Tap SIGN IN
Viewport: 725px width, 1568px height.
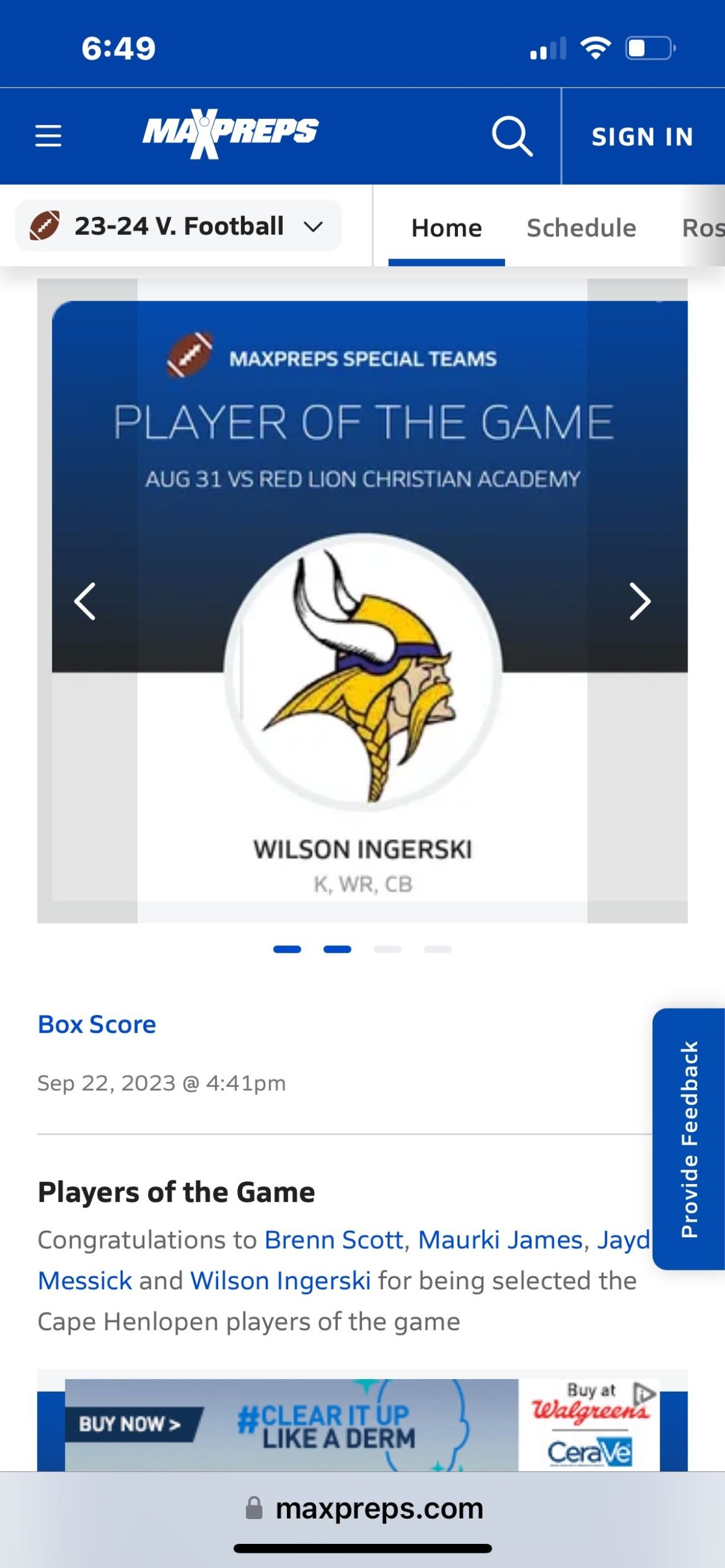point(642,137)
